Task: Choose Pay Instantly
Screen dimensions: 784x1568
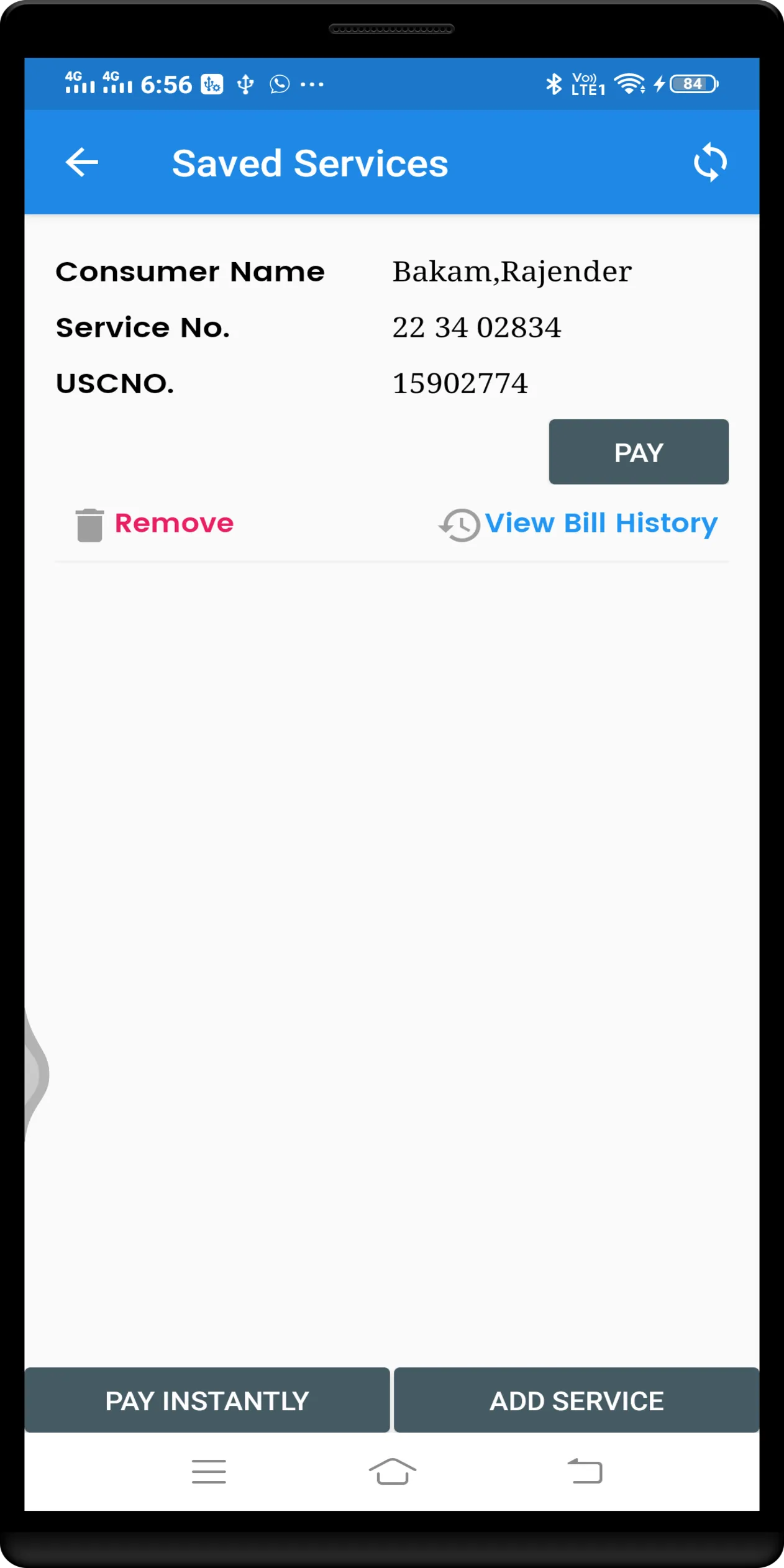Action: (207, 1400)
